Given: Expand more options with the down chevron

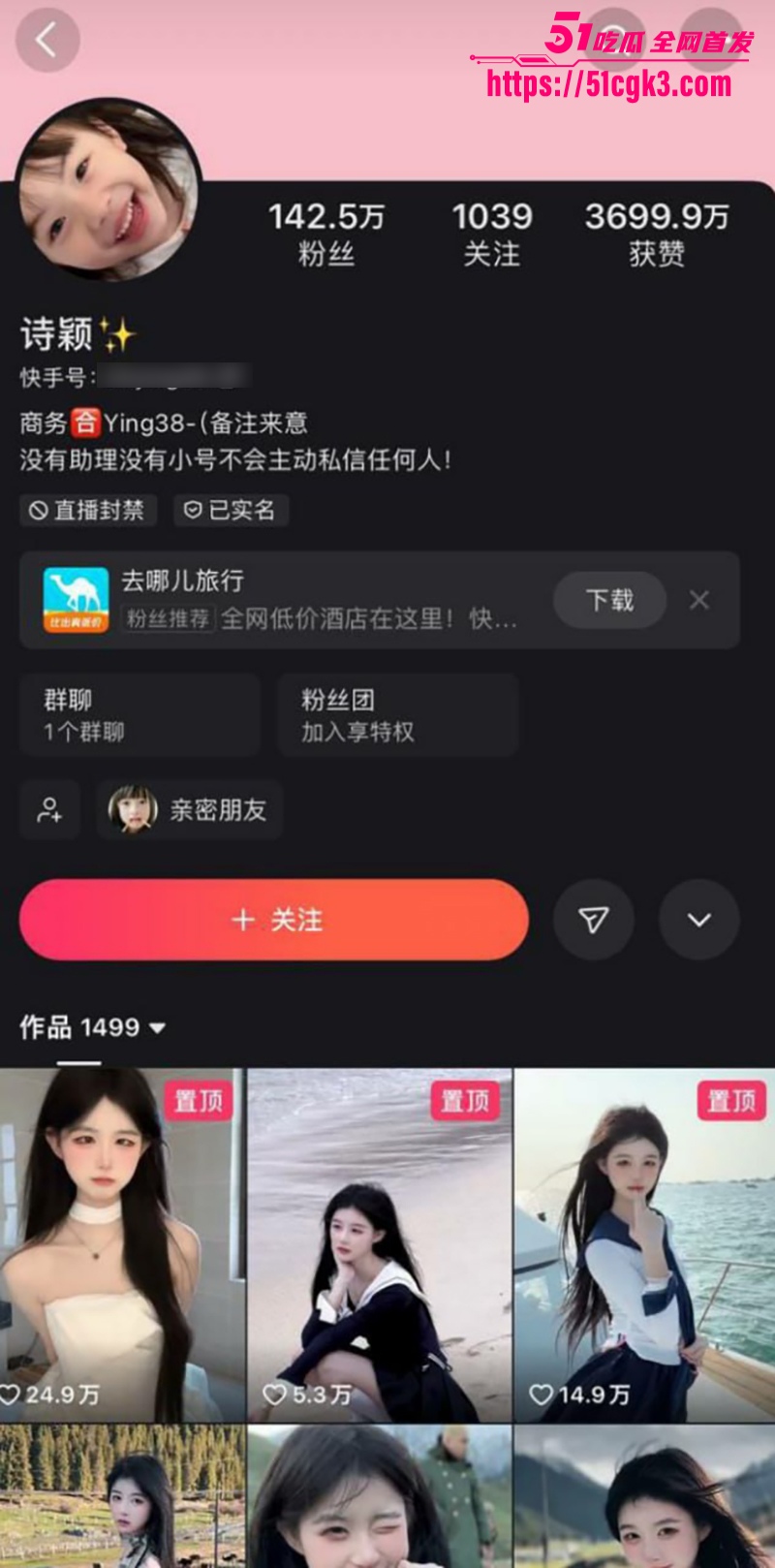Looking at the screenshot, I should coord(699,920).
